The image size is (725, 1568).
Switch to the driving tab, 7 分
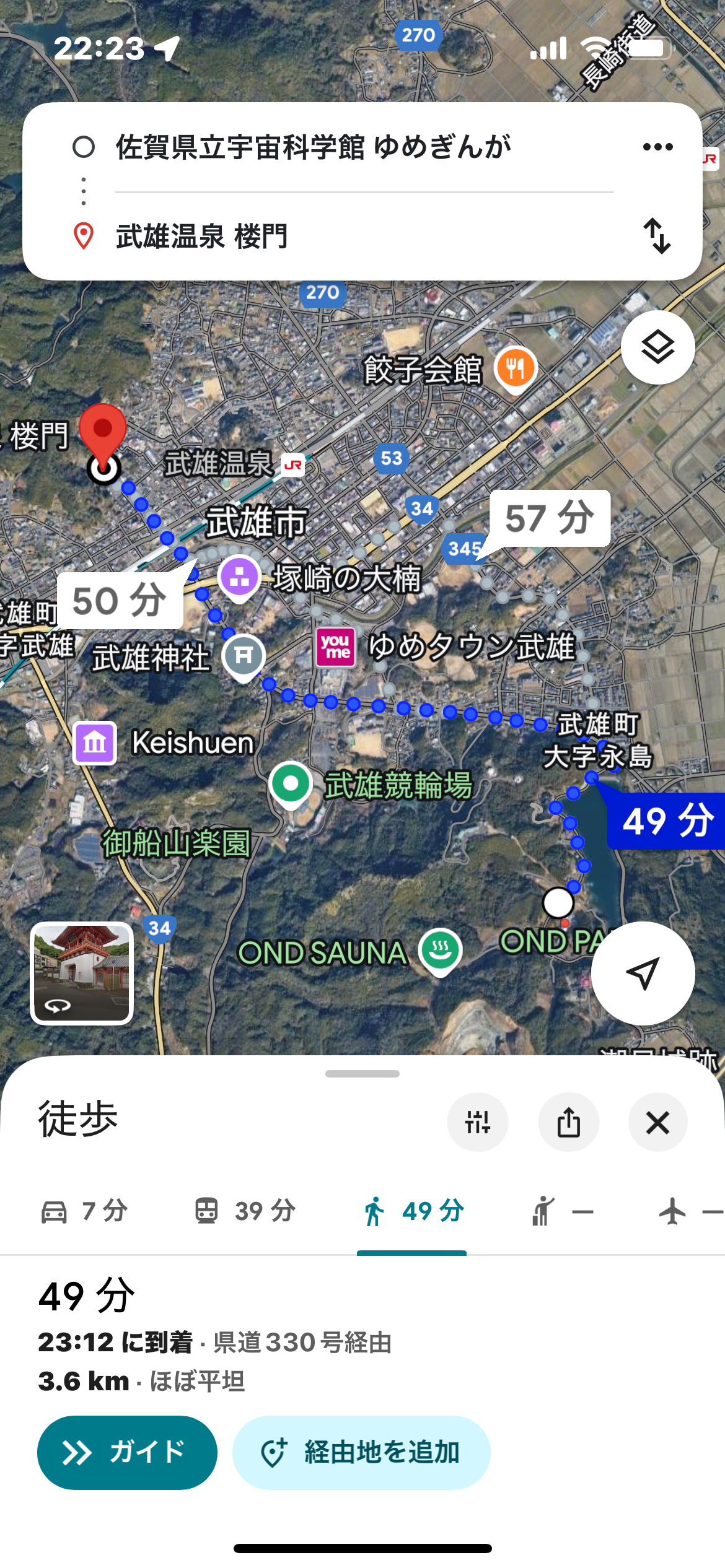pyautogui.click(x=84, y=1211)
